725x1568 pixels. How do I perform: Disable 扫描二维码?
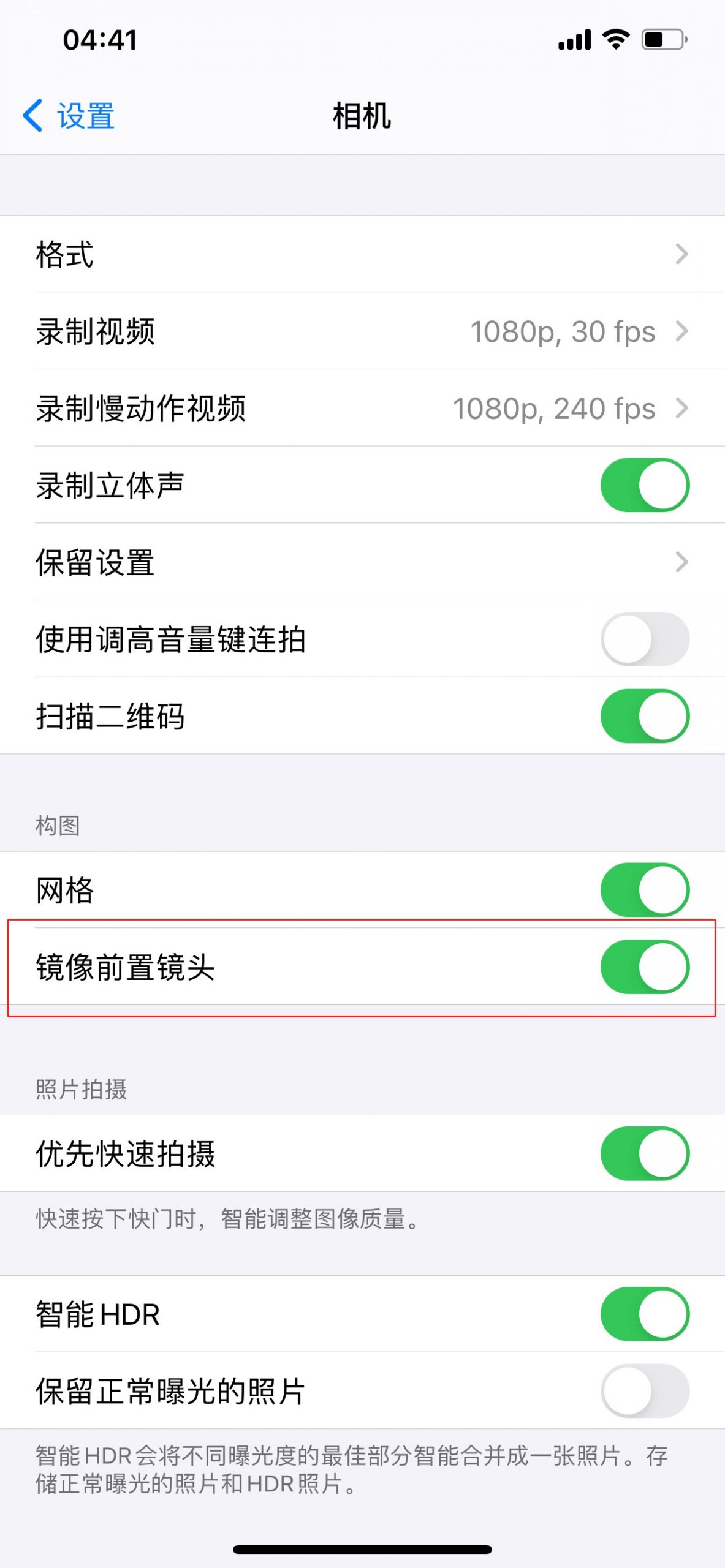click(645, 716)
